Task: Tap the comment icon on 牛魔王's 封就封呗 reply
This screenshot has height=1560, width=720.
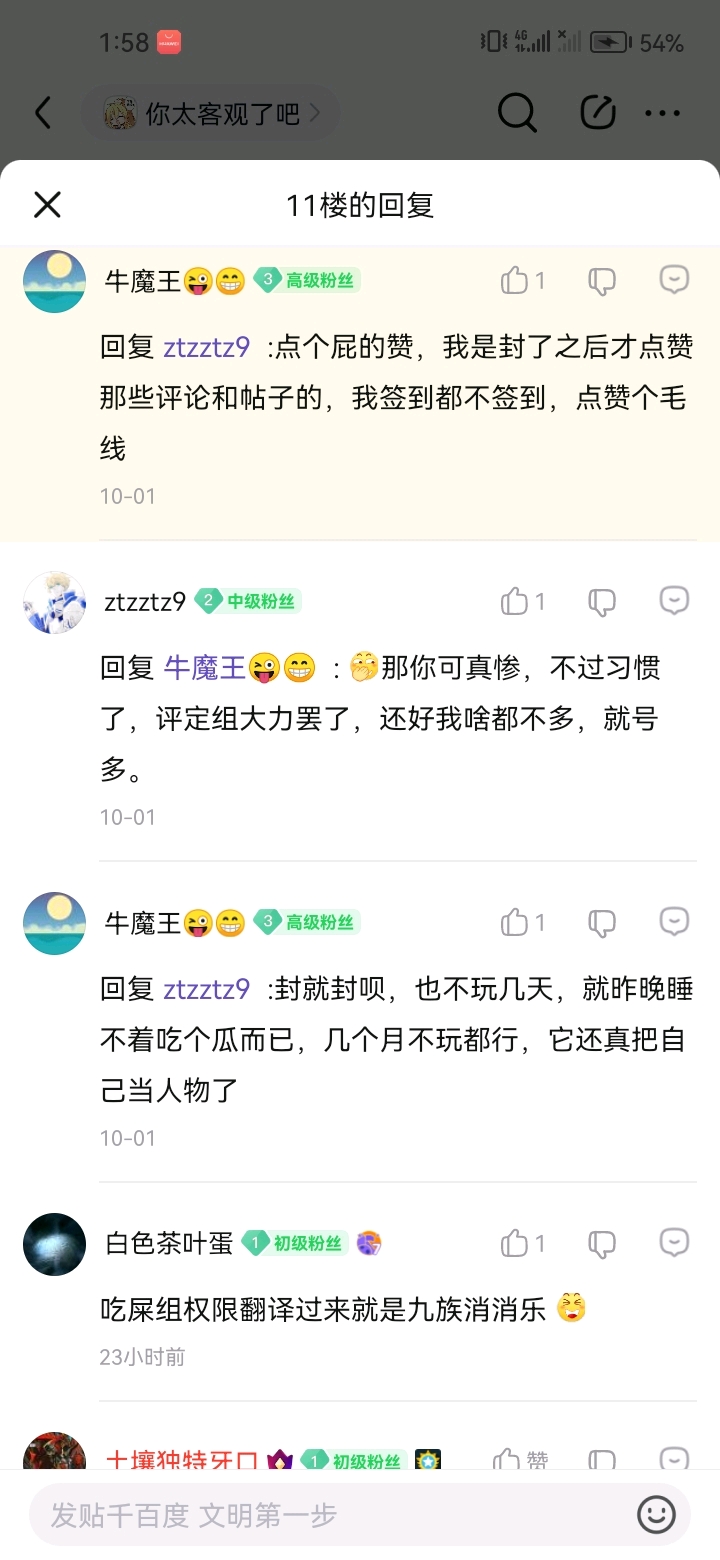Action: click(x=675, y=921)
